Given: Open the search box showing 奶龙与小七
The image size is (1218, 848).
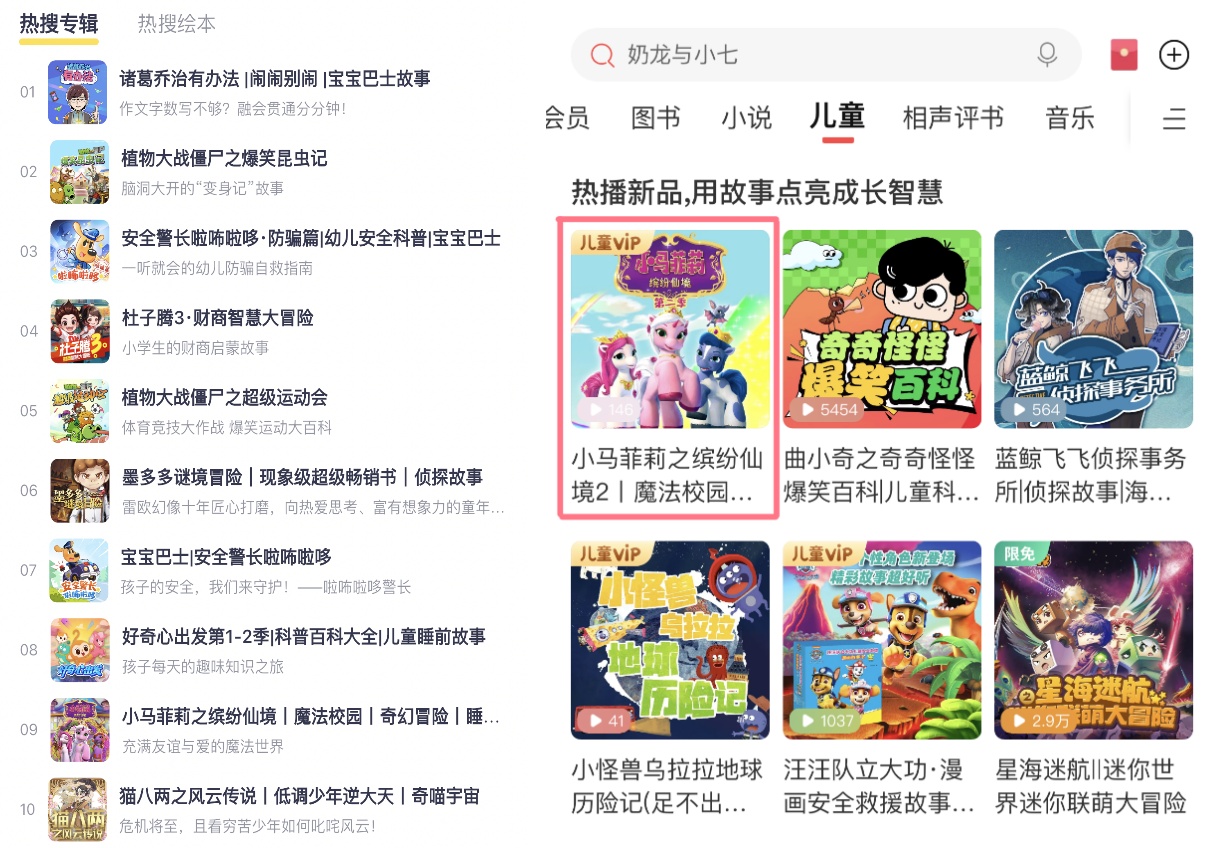Looking at the screenshot, I should 800,55.
